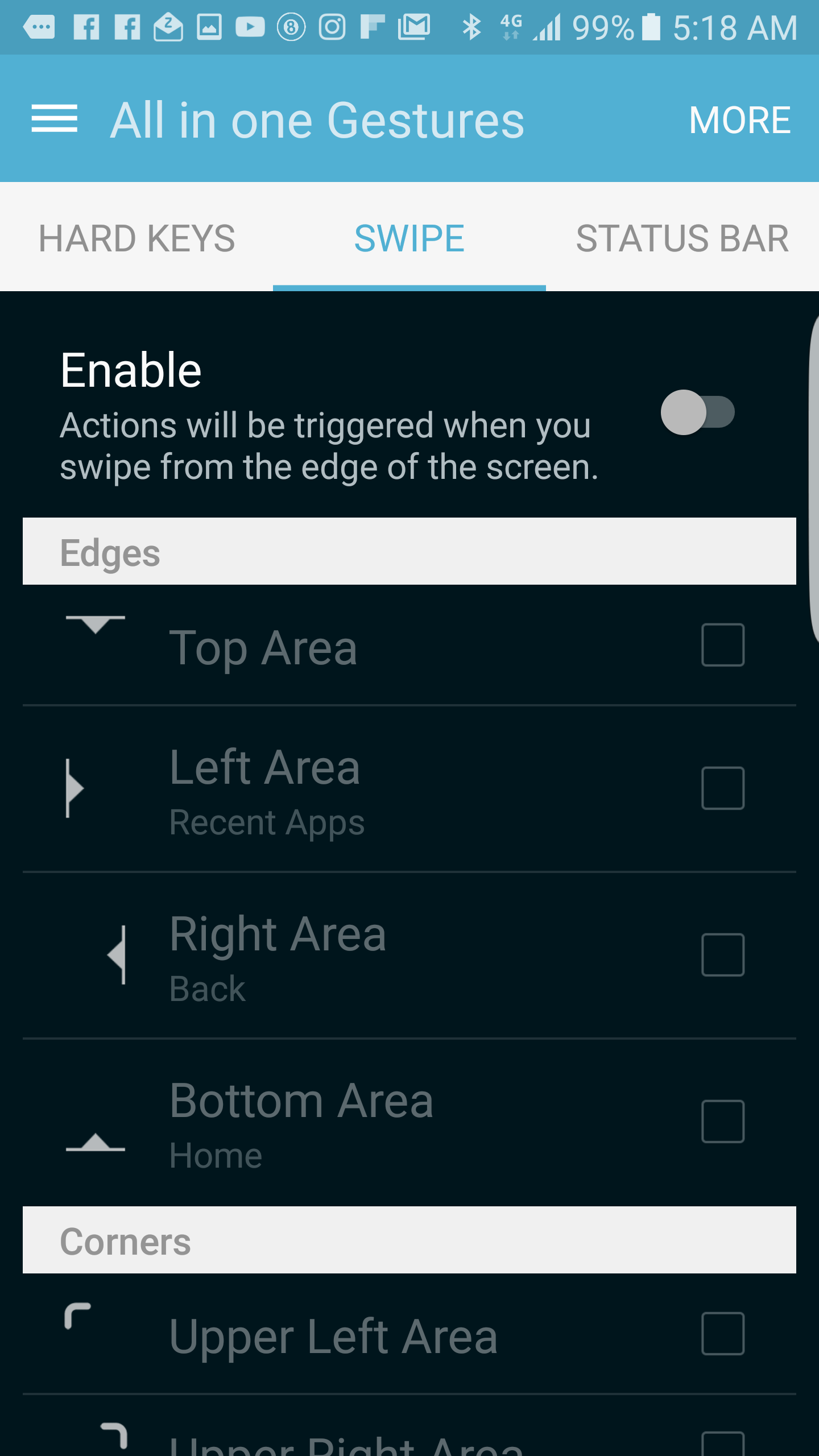Check the Upper Left Area checkbox
The image size is (819, 1456).
[x=722, y=1334]
